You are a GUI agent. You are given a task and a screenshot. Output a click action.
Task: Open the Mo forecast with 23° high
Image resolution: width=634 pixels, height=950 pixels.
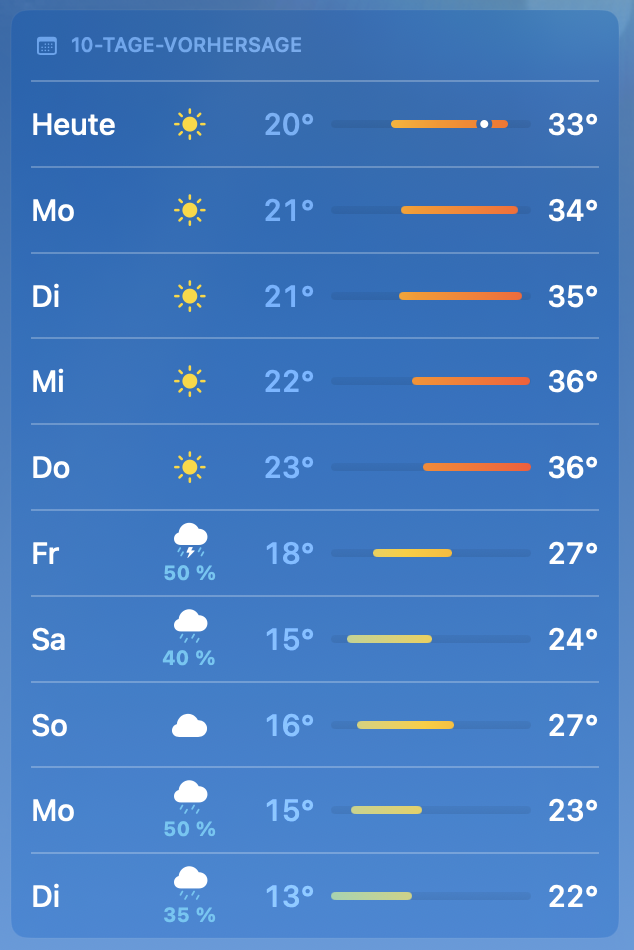[315, 810]
